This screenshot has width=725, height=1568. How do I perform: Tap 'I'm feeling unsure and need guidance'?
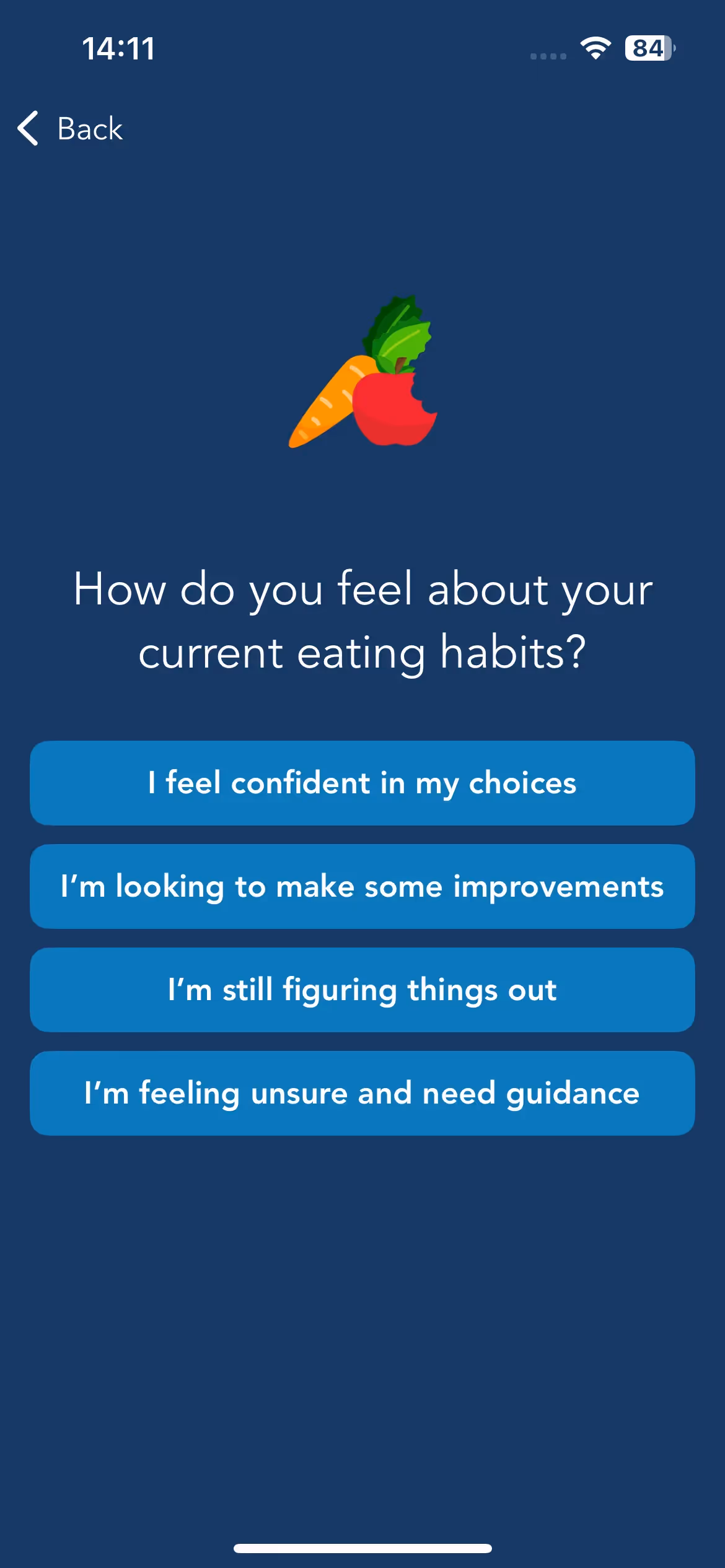click(x=362, y=1093)
